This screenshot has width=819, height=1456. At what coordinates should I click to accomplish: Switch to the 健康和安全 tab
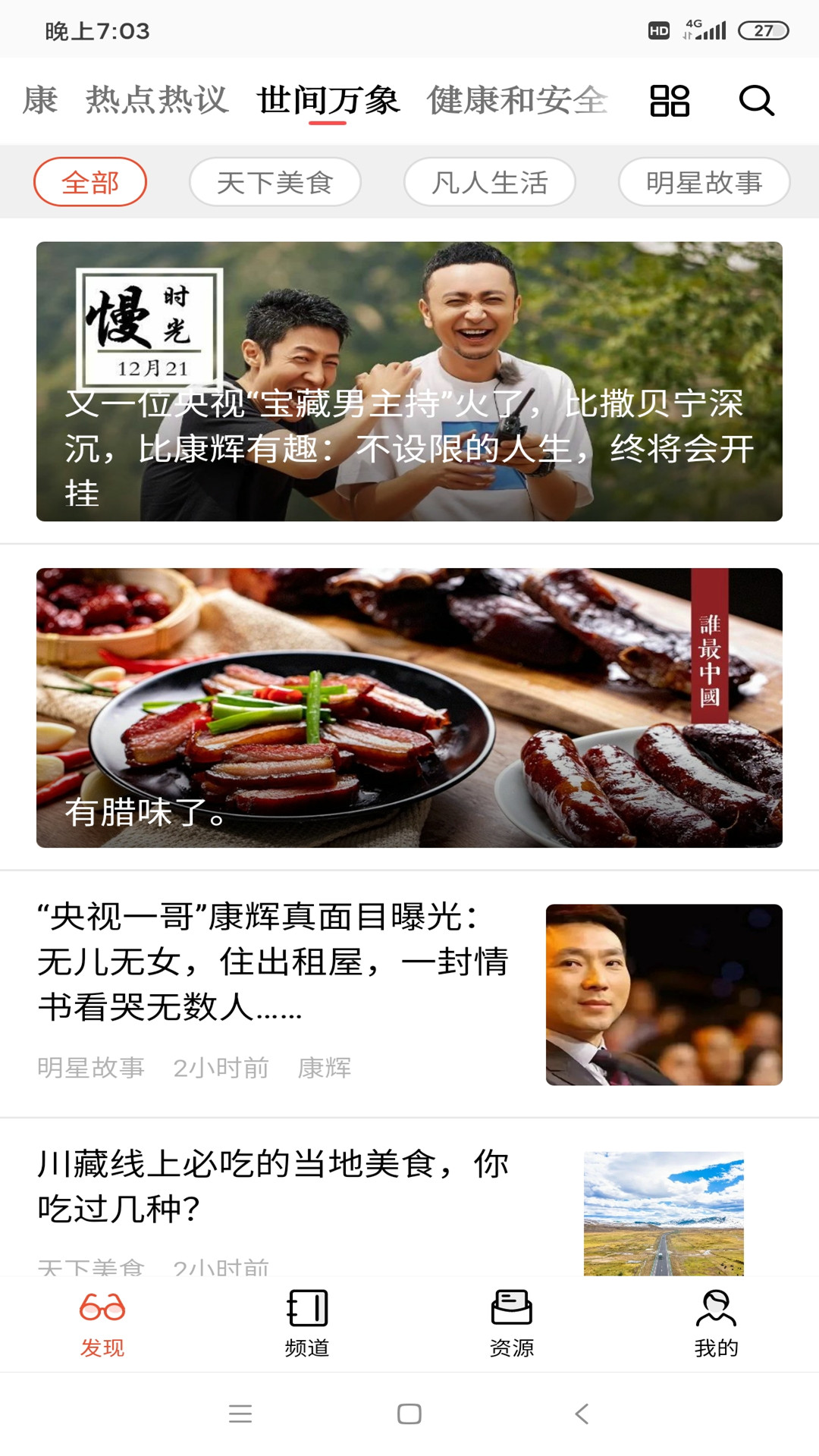coord(517,100)
